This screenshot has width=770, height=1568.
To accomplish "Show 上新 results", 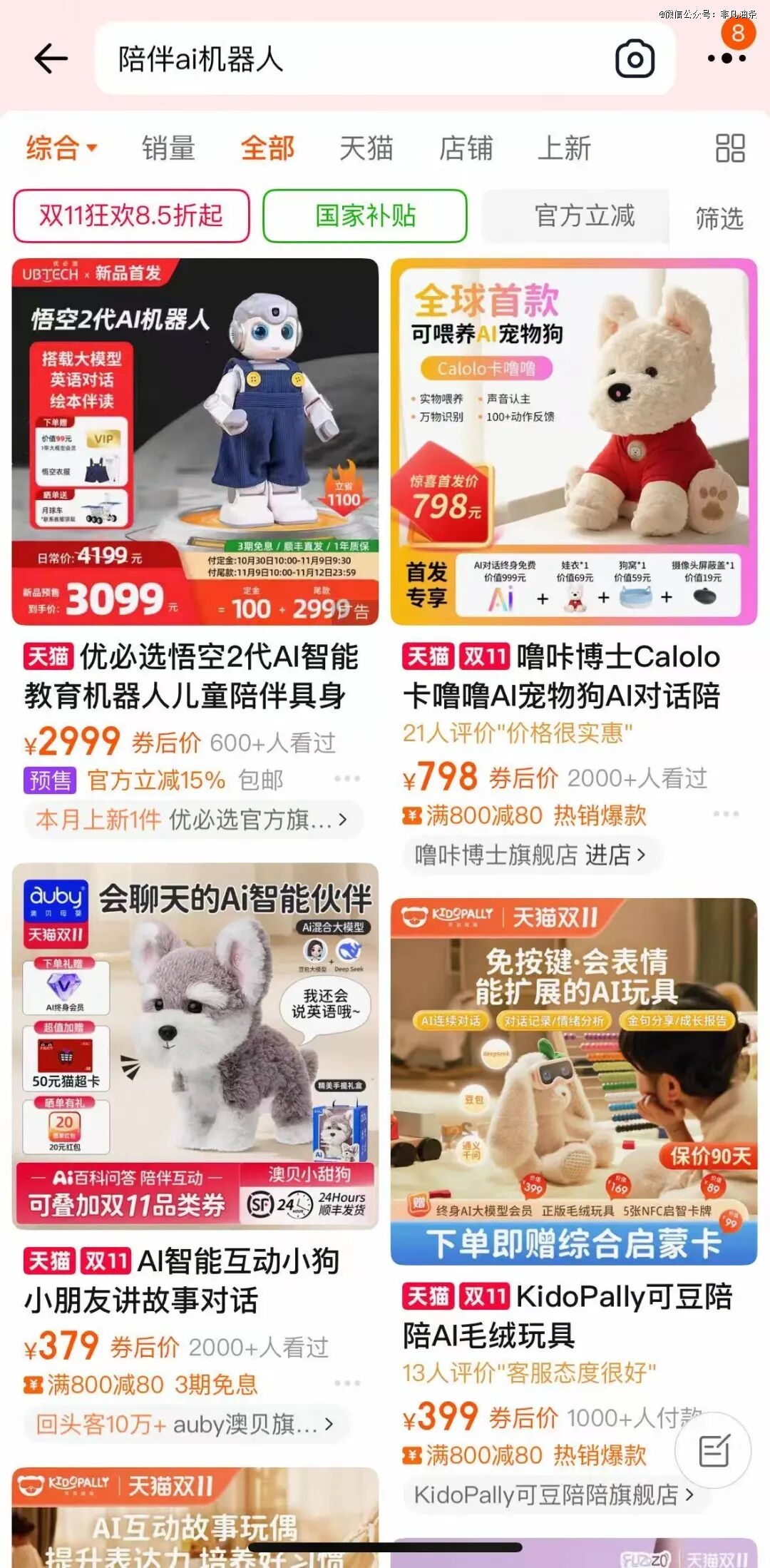I will click(564, 148).
